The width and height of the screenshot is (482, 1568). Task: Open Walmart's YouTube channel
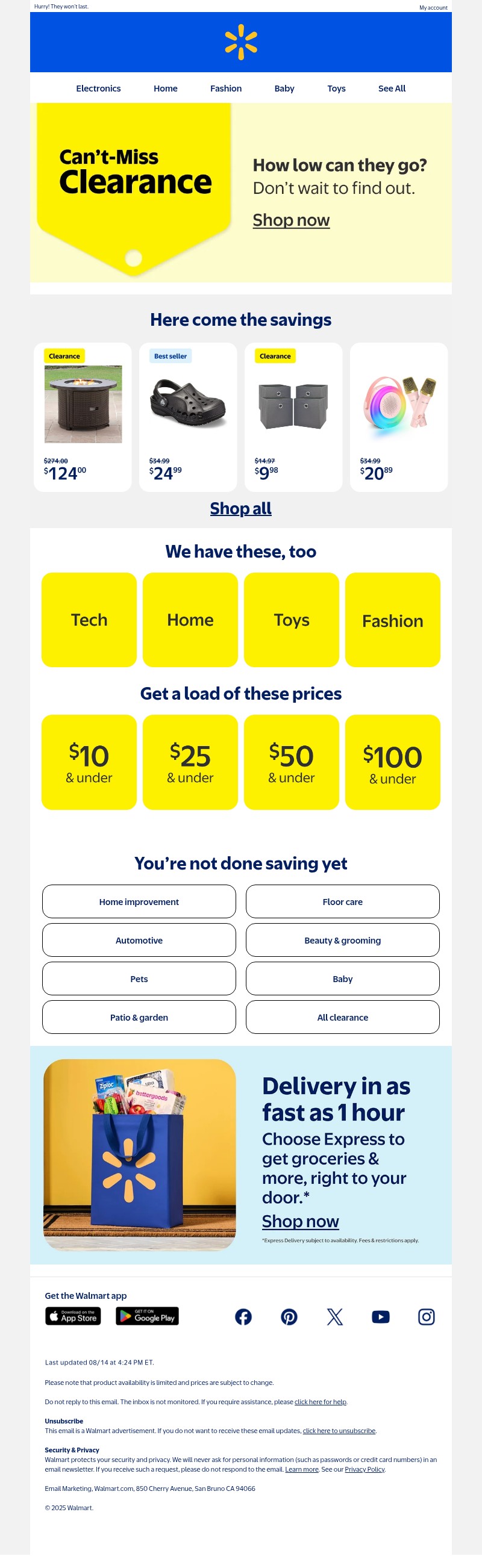coord(380,1317)
